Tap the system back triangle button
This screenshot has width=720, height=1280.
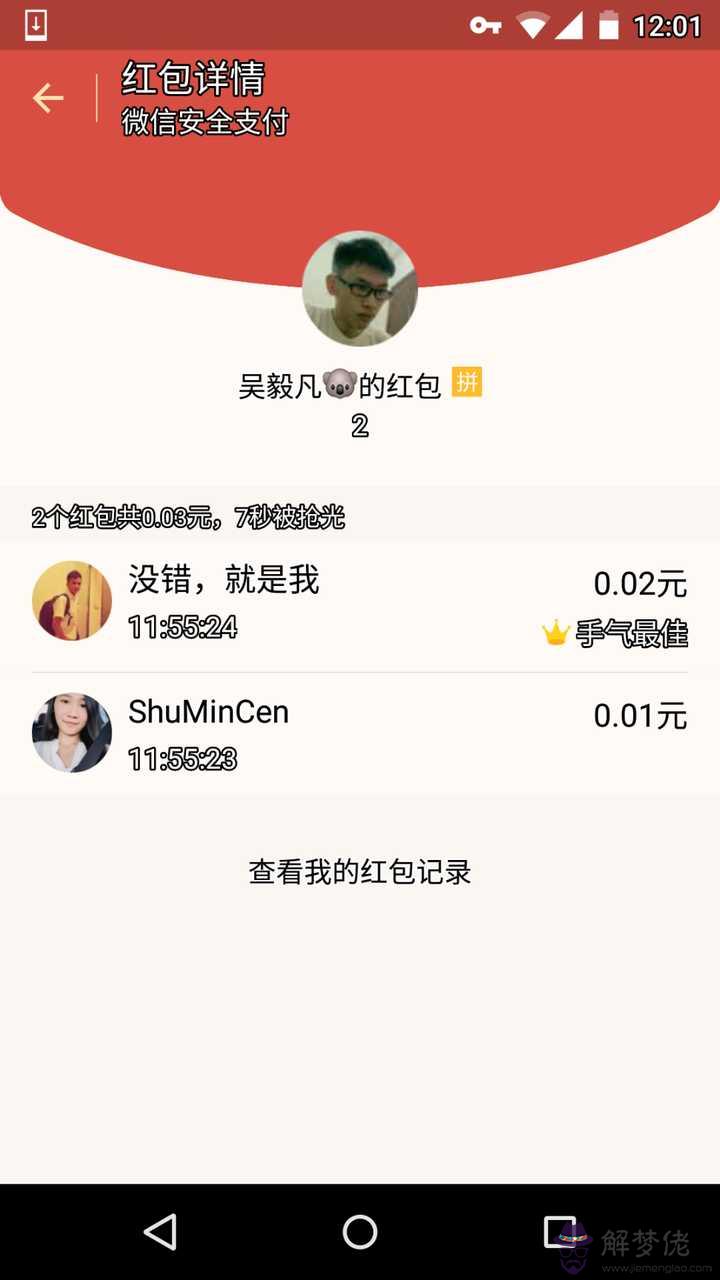pyautogui.click(x=160, y=1232)
